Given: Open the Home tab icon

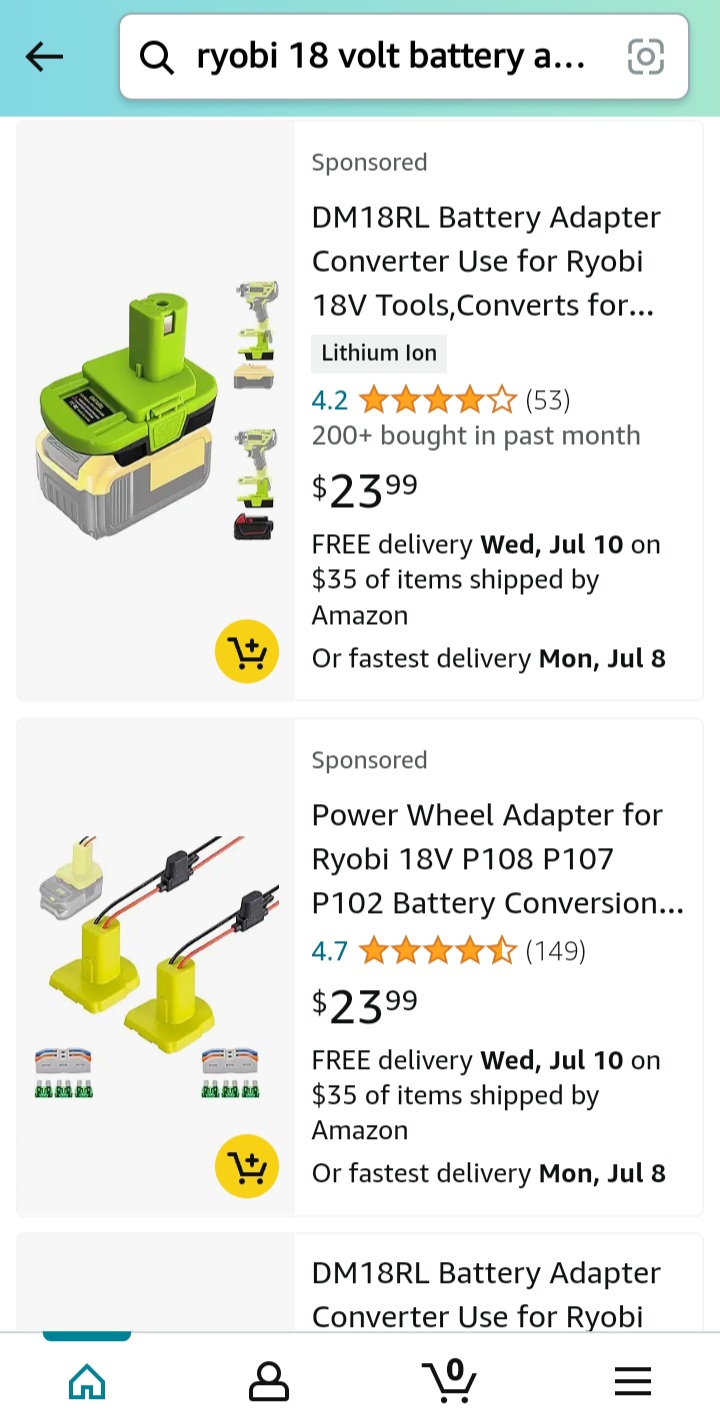Looking at the screenshot, I should click(x=87, y=1381).
